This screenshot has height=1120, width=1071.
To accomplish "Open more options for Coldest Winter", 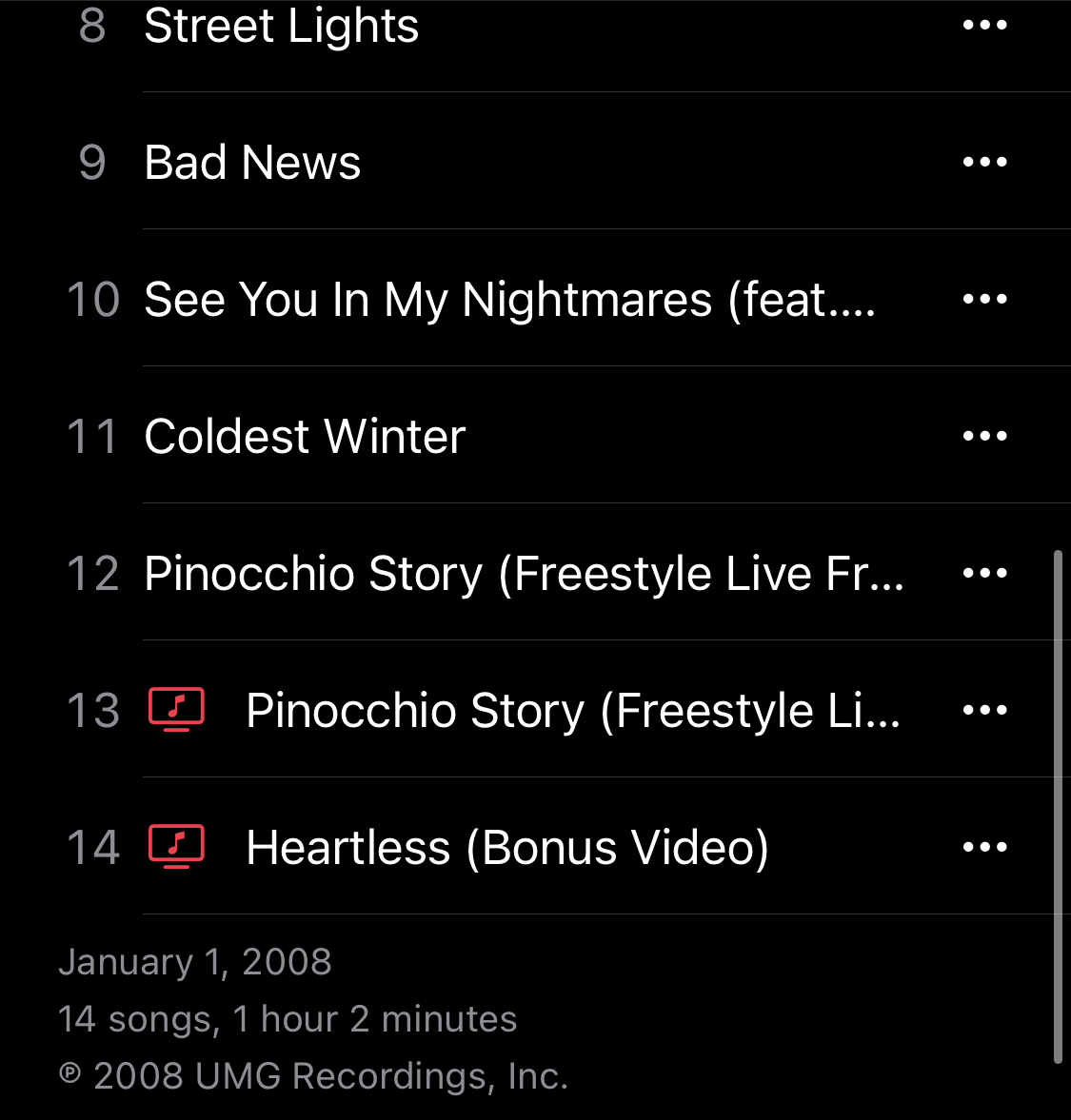I will click(984, 436).
